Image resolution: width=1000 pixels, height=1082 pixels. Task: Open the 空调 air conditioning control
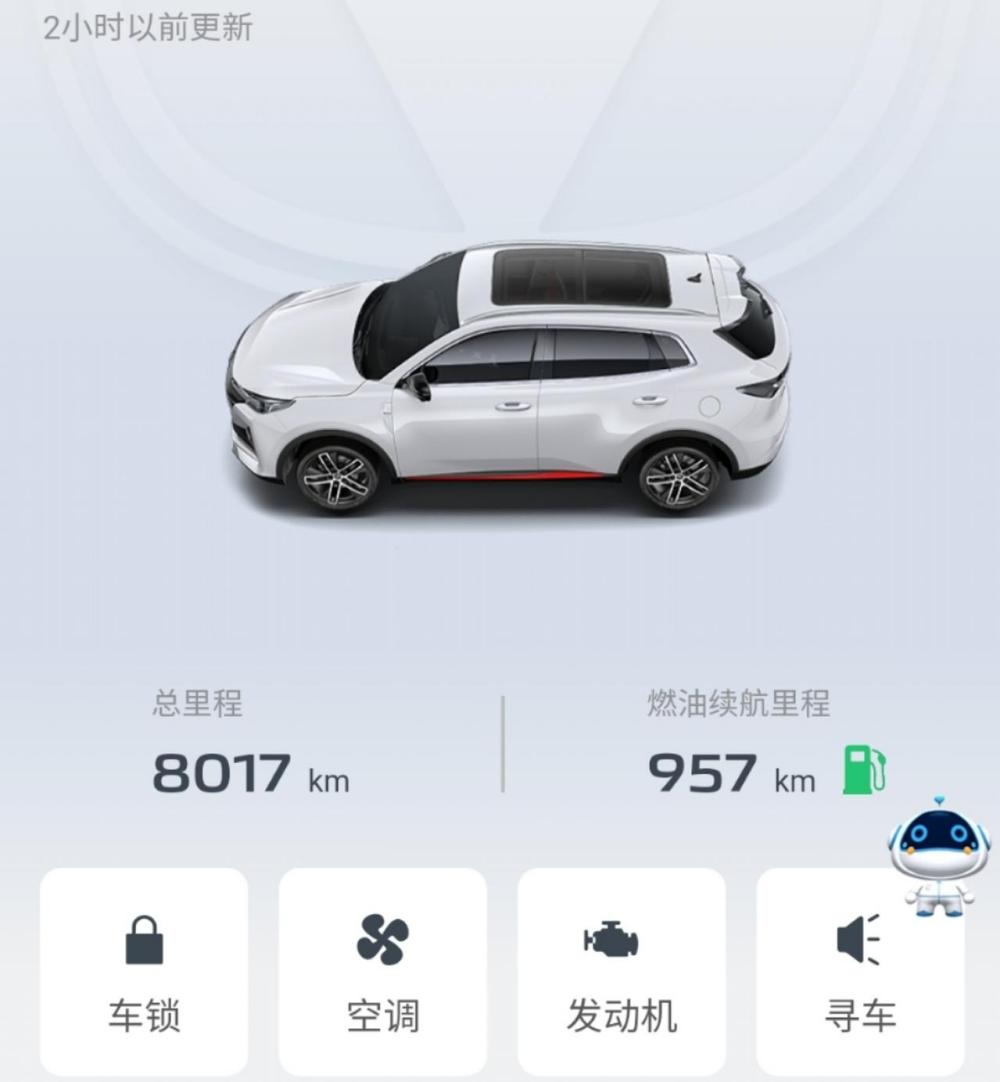[382, 972]
